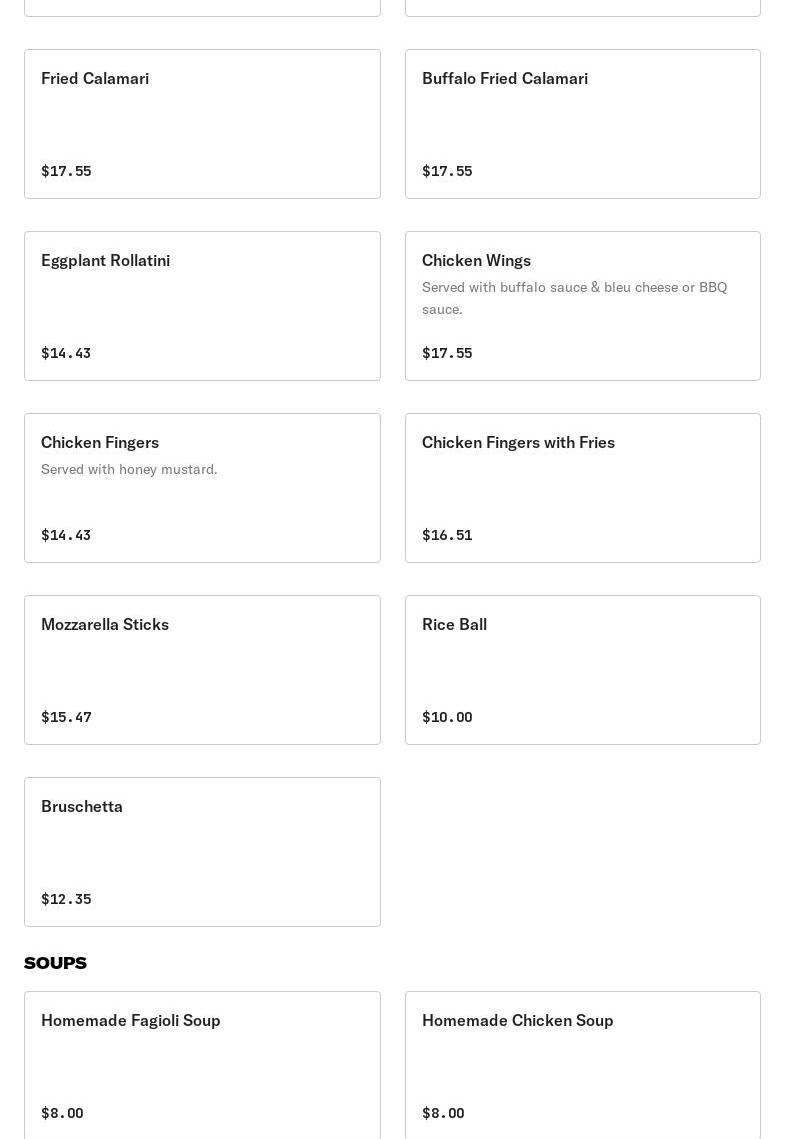Open the Fried Calamari item
The width and height of the screenshot is (785, 1139).
tap(202, 124)
